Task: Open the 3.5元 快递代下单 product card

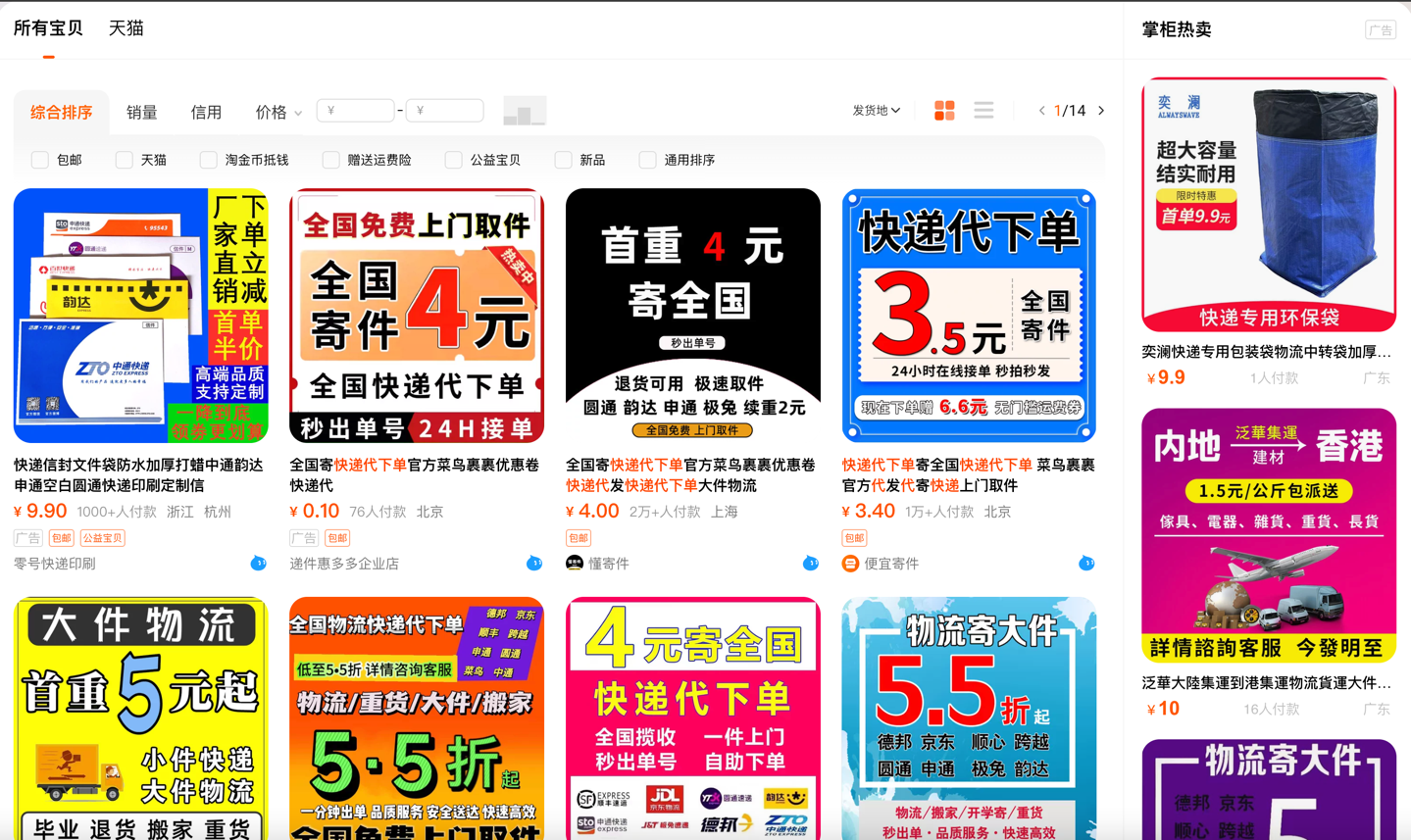Action: (x=969, y=316)
